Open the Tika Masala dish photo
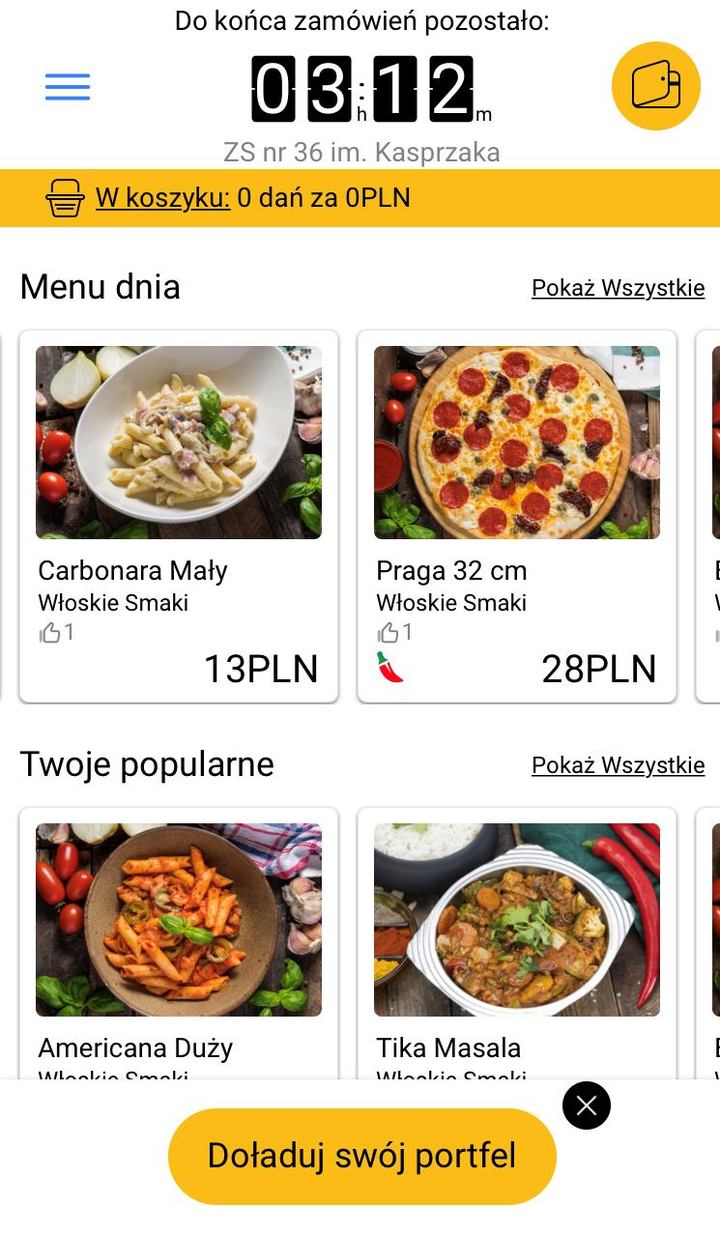Viewport: 720px width, 1234px height. pos(516,919)
